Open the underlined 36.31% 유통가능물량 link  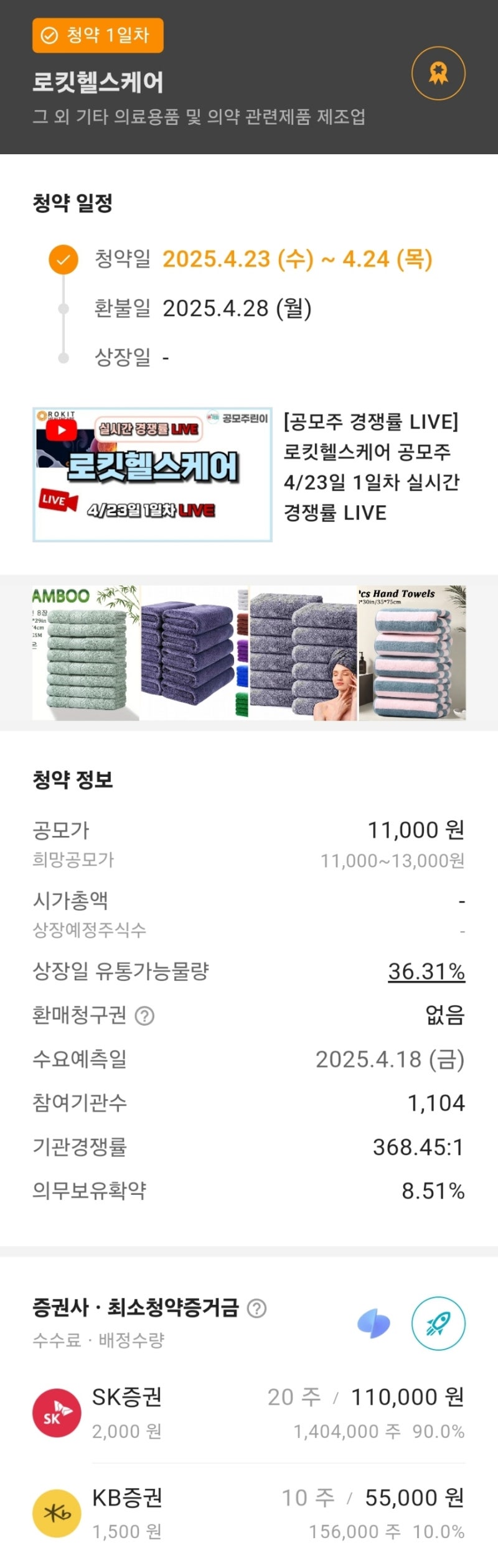pos(426,971)
